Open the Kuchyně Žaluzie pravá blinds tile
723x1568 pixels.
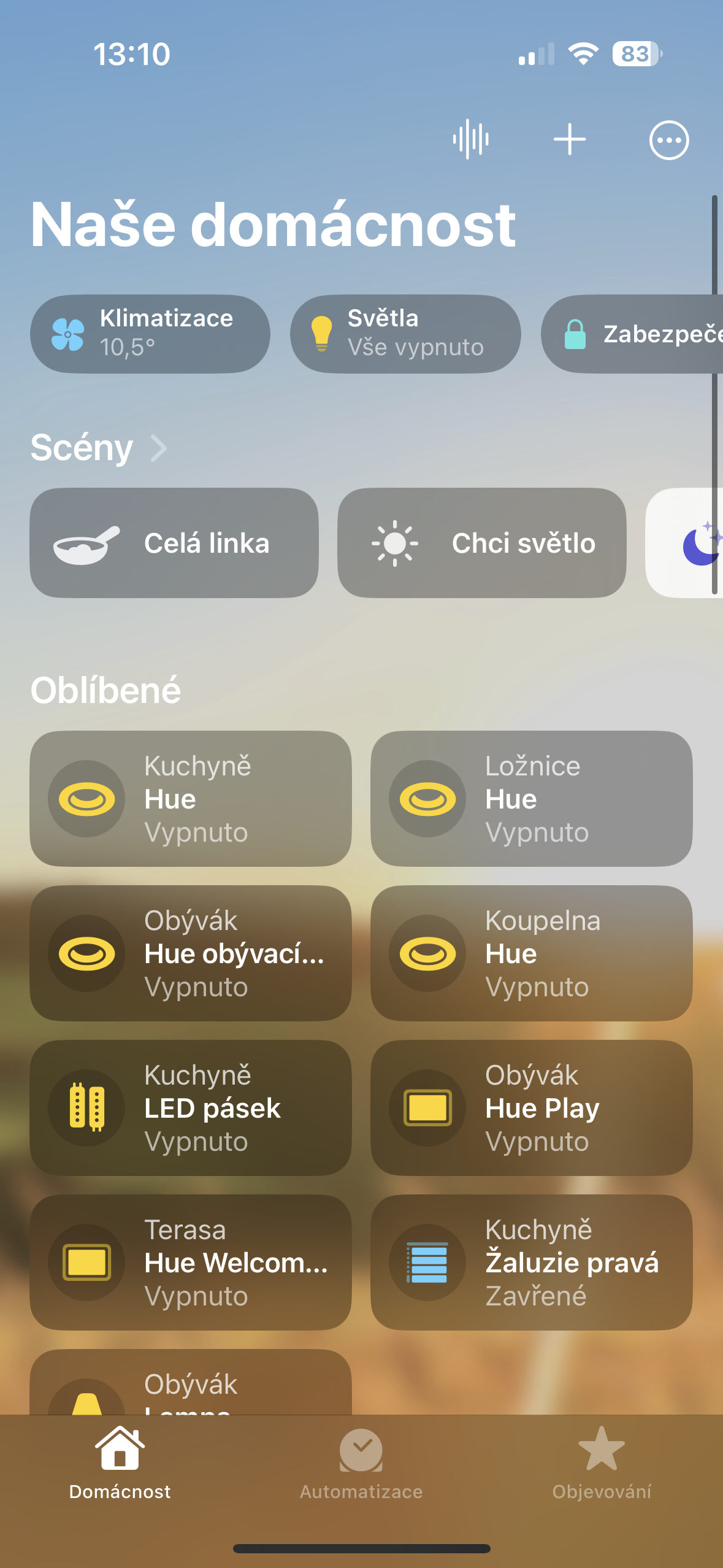pyautogui.click(x=531, y=1262)
